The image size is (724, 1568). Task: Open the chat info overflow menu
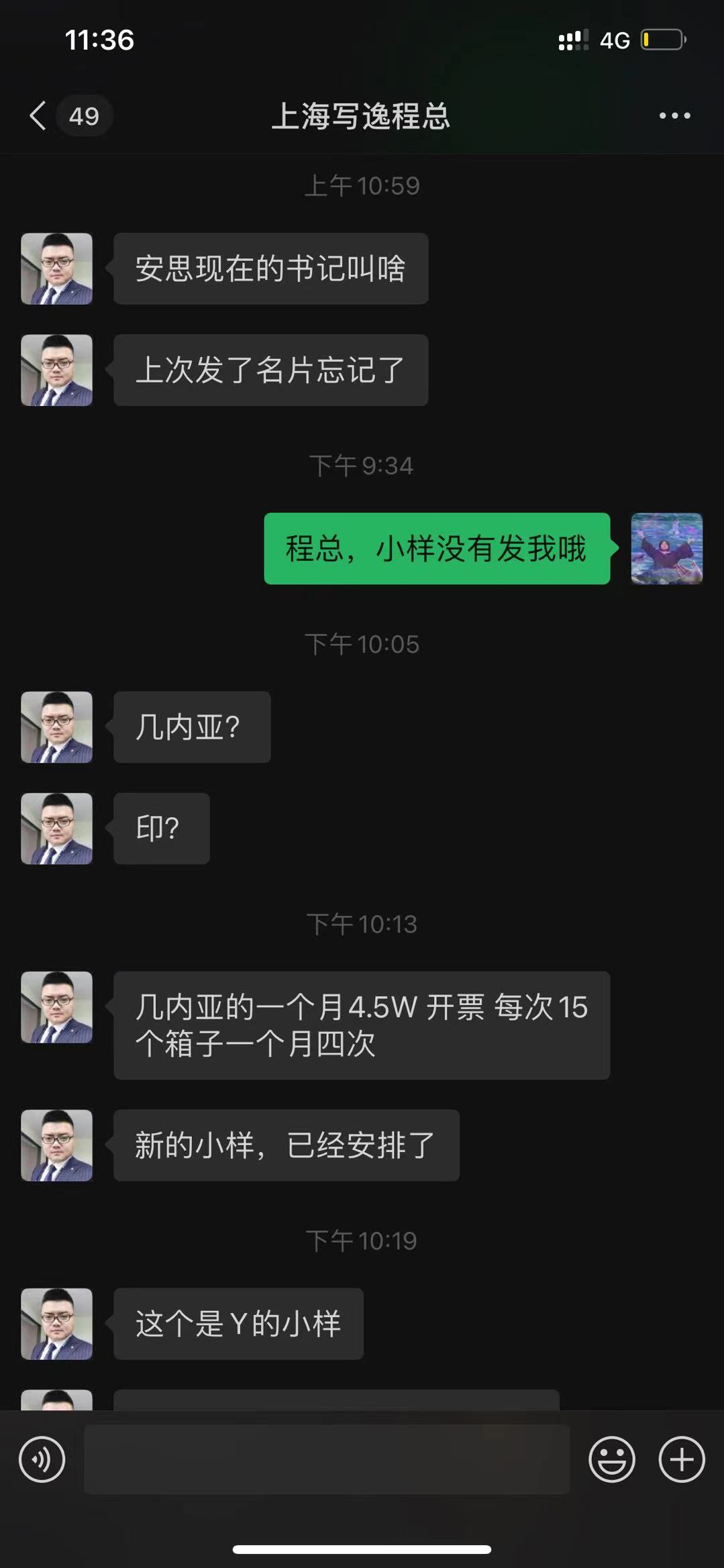(x=674, y=115)
